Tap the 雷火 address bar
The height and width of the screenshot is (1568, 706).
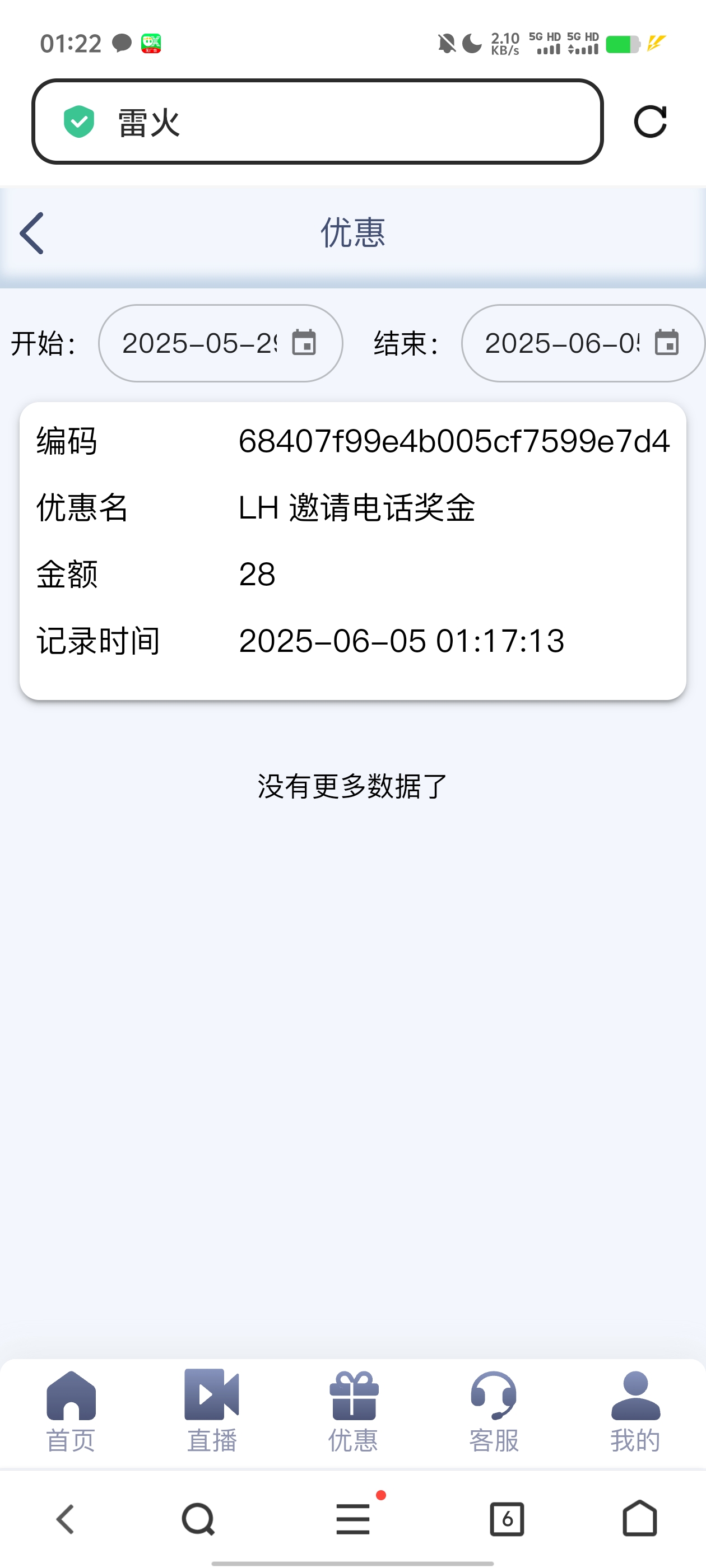tap(317, 122)
